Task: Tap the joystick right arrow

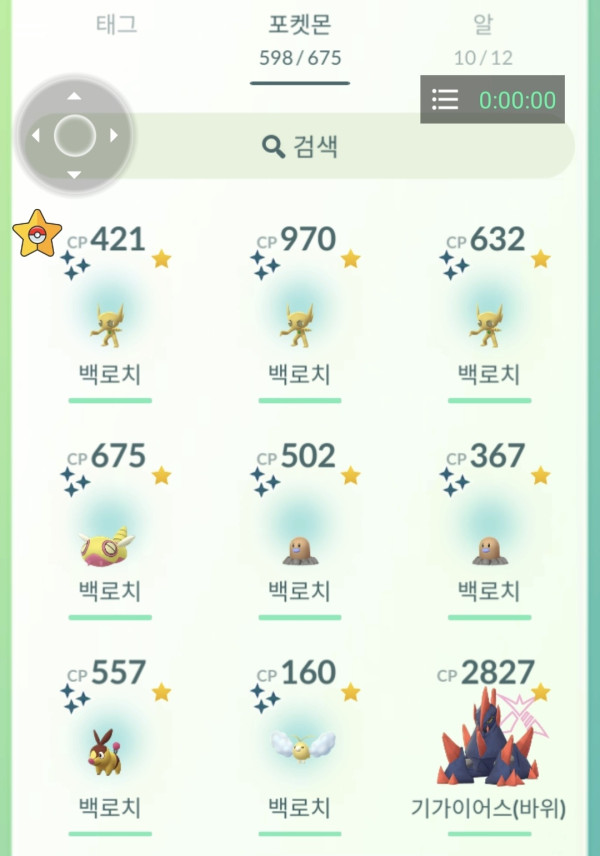Action: [114, 135]
